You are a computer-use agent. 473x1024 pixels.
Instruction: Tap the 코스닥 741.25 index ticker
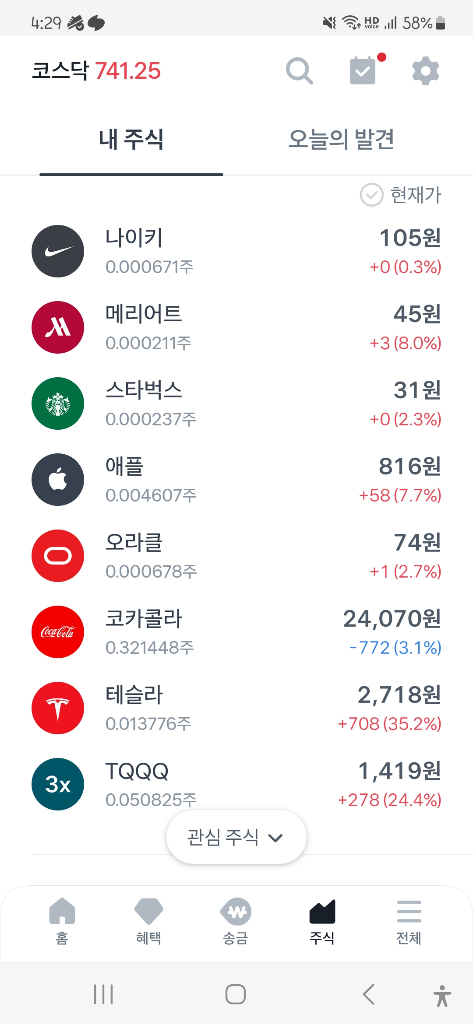pyautogui.click(x=96, y=71)
